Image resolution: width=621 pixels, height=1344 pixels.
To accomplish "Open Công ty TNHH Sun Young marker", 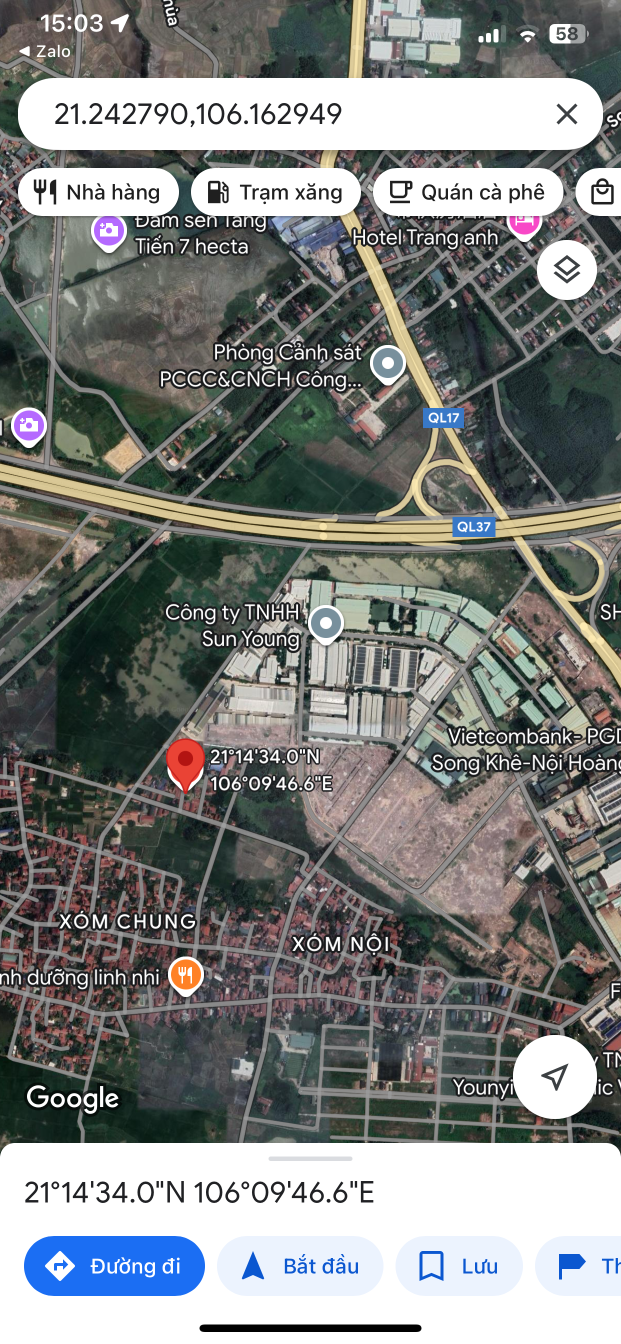I will pos(325,623).
